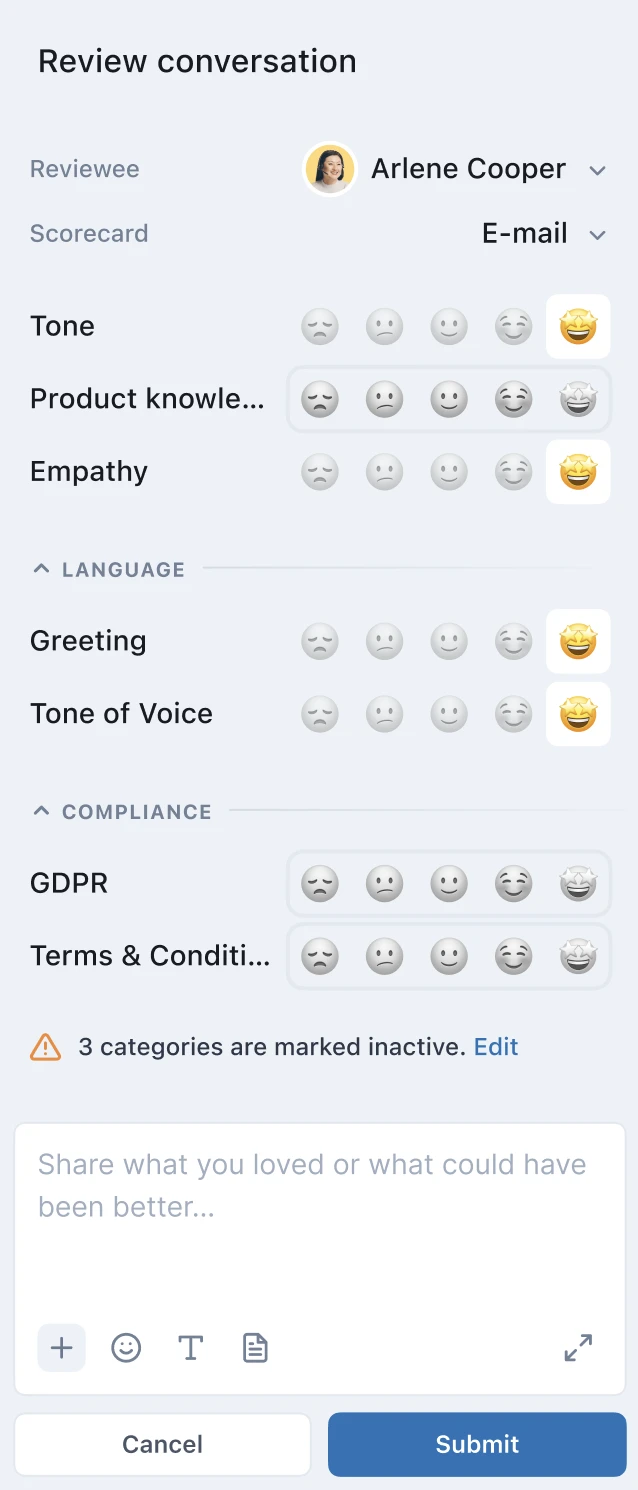Change the E-mail scorecard selection

tap(597, 235)
